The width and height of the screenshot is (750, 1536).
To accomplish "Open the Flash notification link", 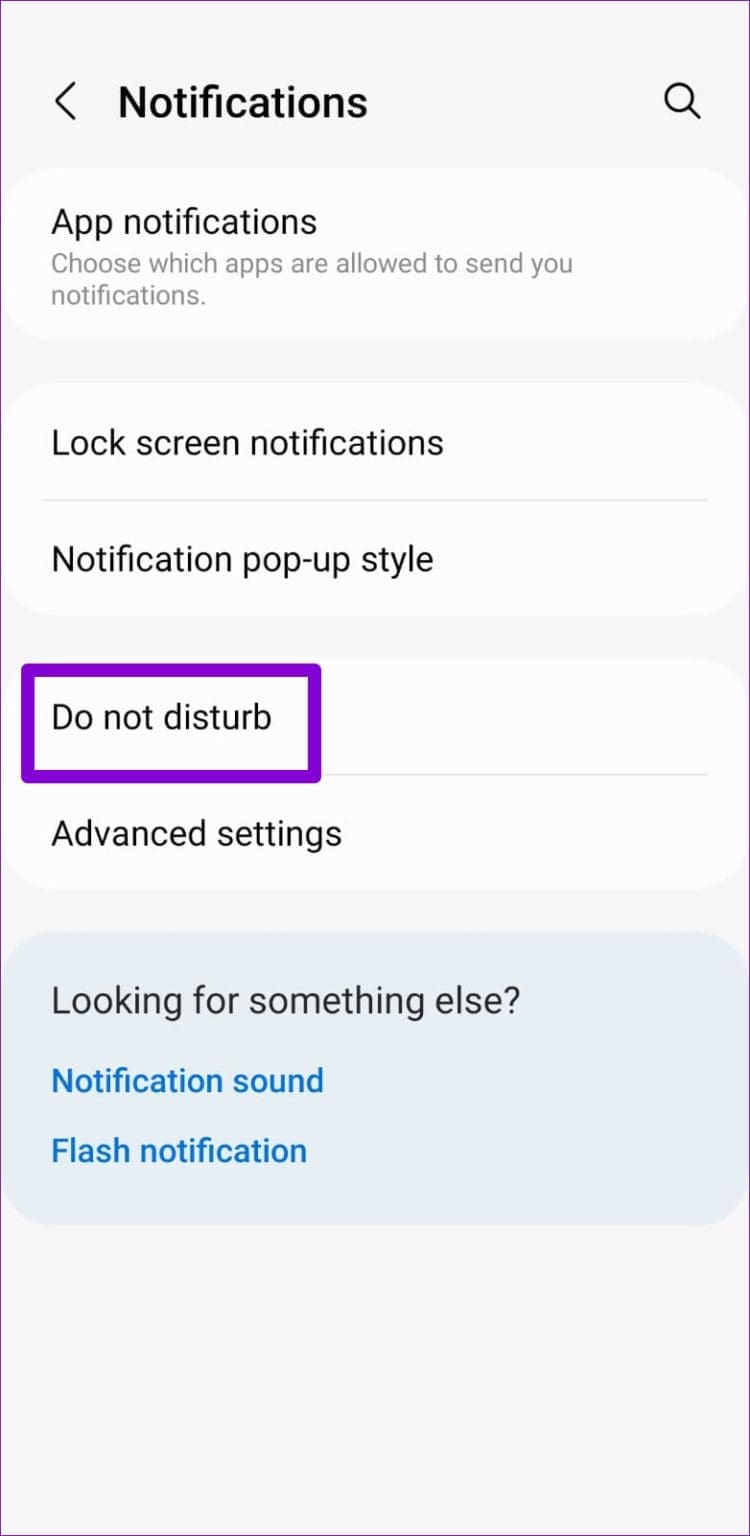I will click(179, 1150).
